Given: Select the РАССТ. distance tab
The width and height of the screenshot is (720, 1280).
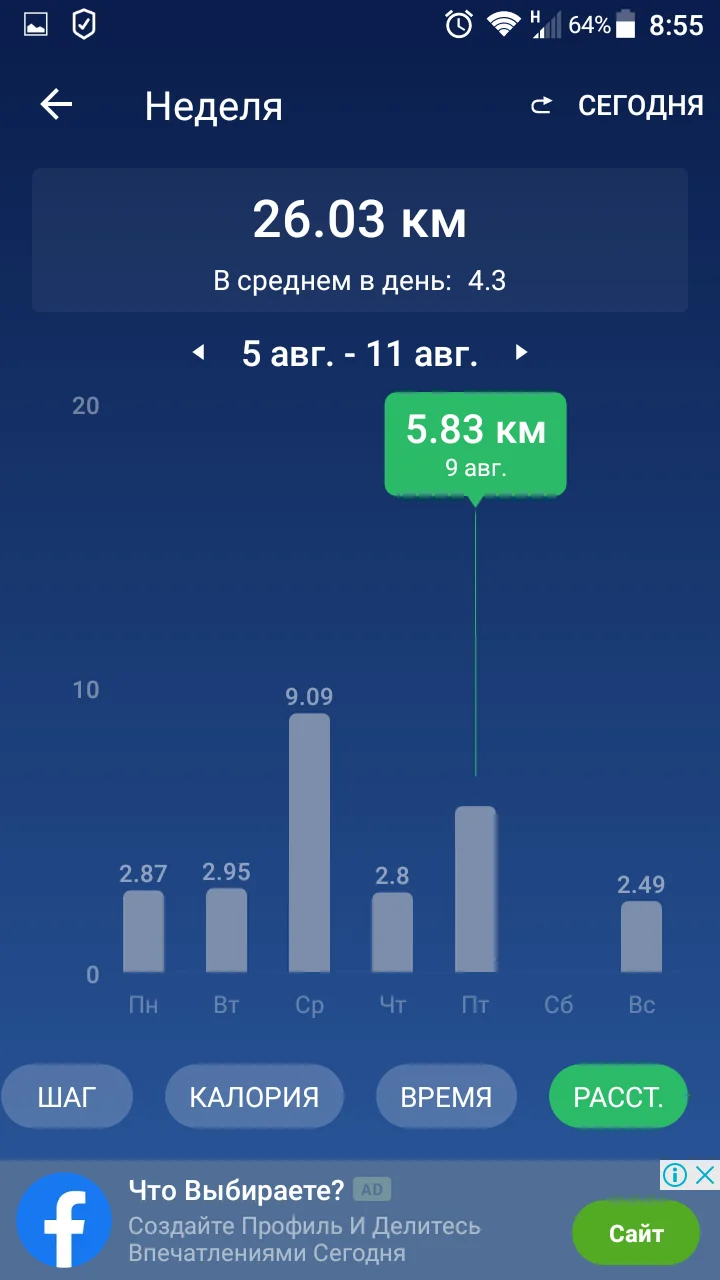Looking at the screenshot, I should [x=618, y=1097].
